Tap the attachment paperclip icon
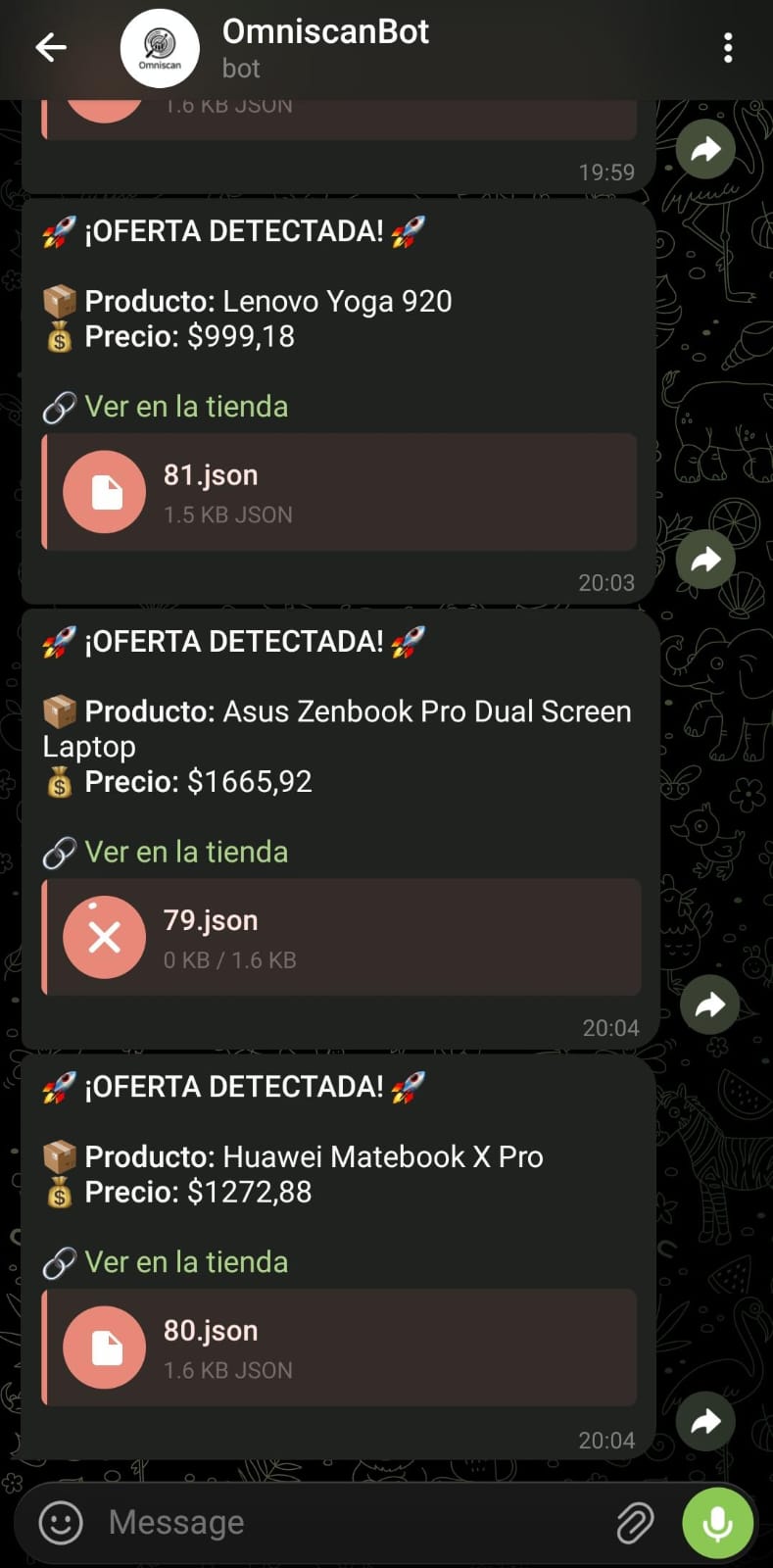Viewport: 773px width, 1568px height. pos(635,1522)
